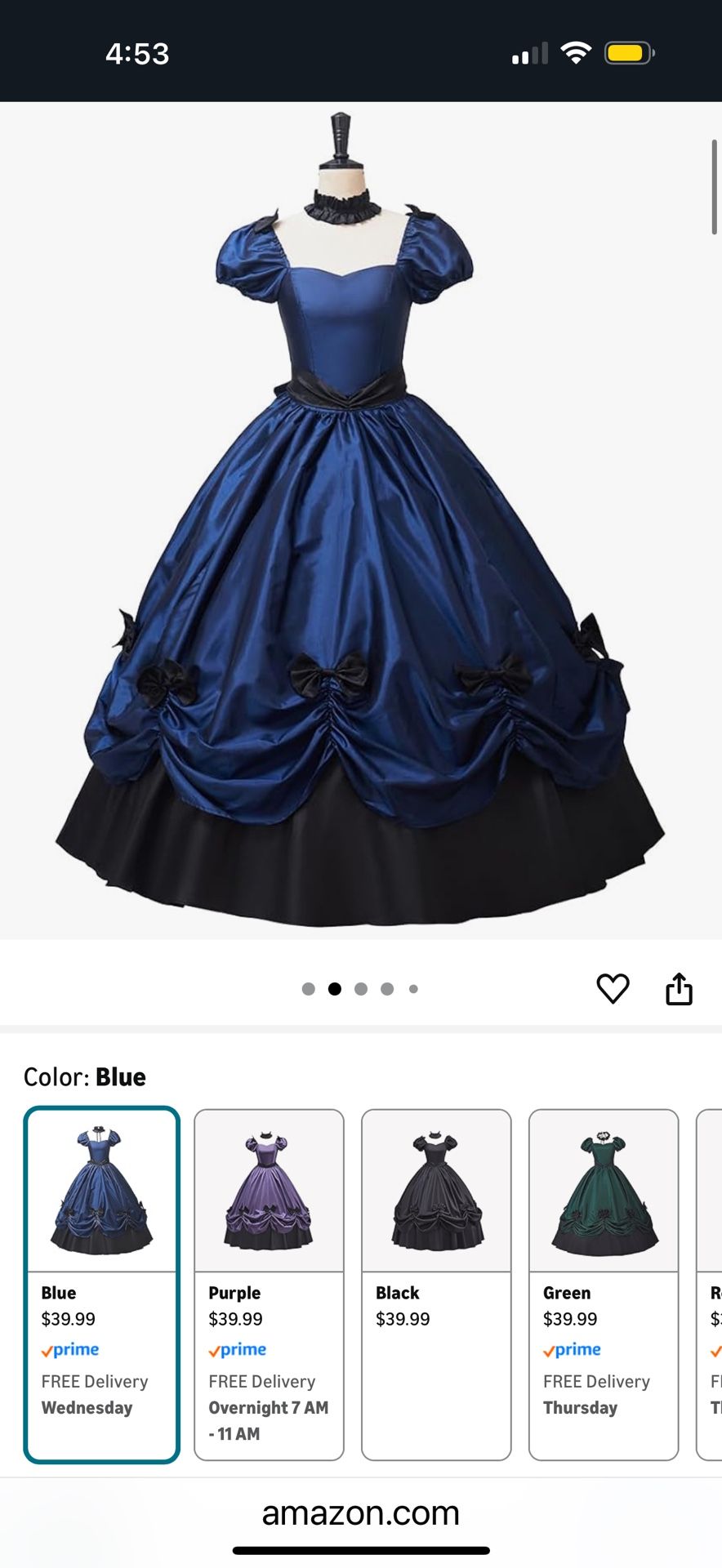722x1568 pixels.
Task: Open the share sheet icon
Action: pos(679,989)
